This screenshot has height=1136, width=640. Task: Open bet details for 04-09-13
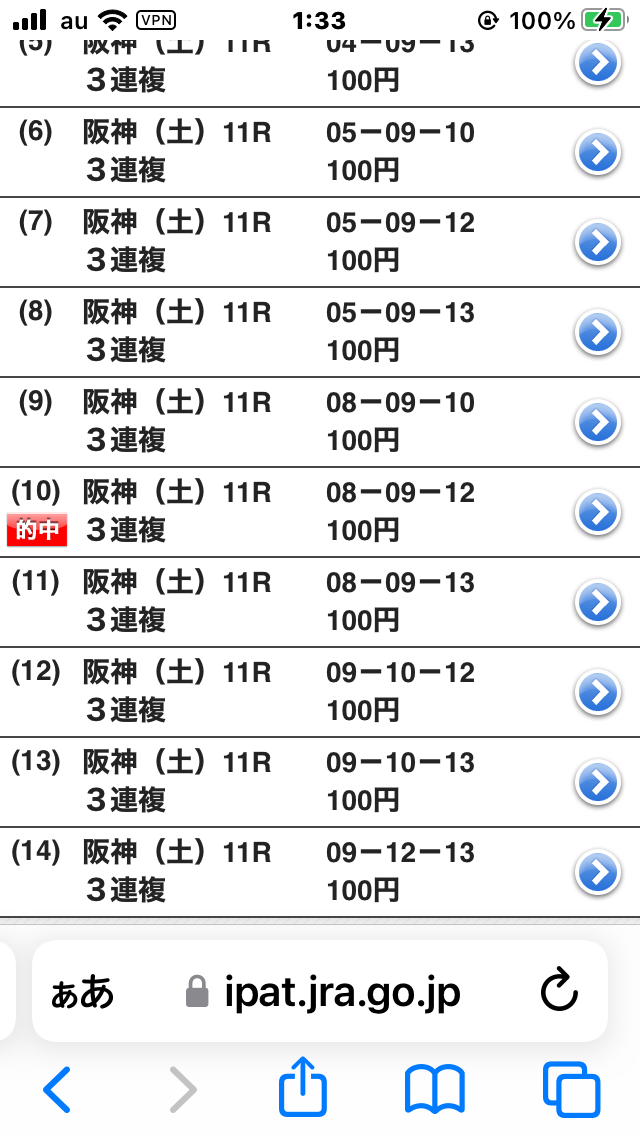coord(598,65)
